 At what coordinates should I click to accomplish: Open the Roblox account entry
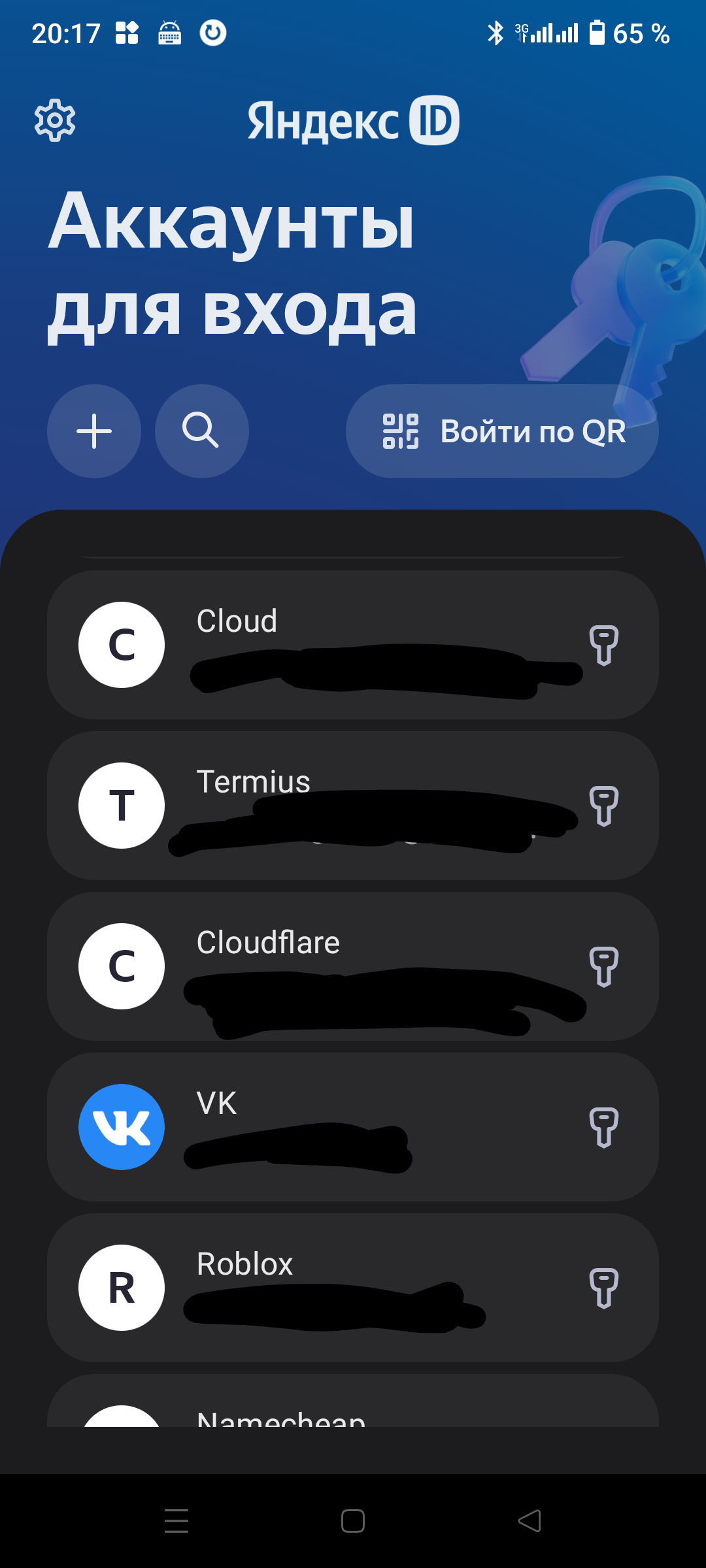click(x=353, y=1288)
